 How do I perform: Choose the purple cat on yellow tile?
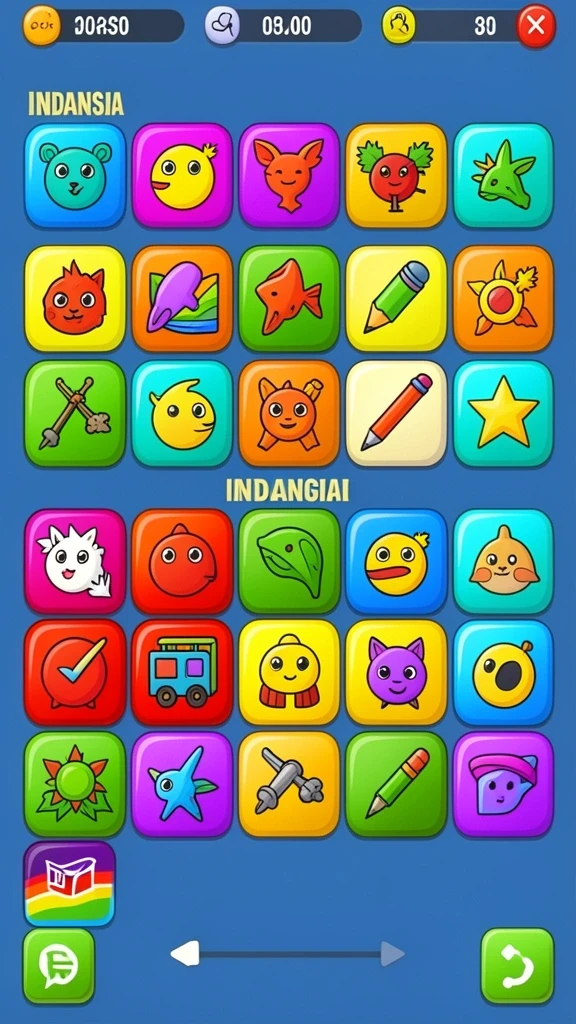(396, 673)
